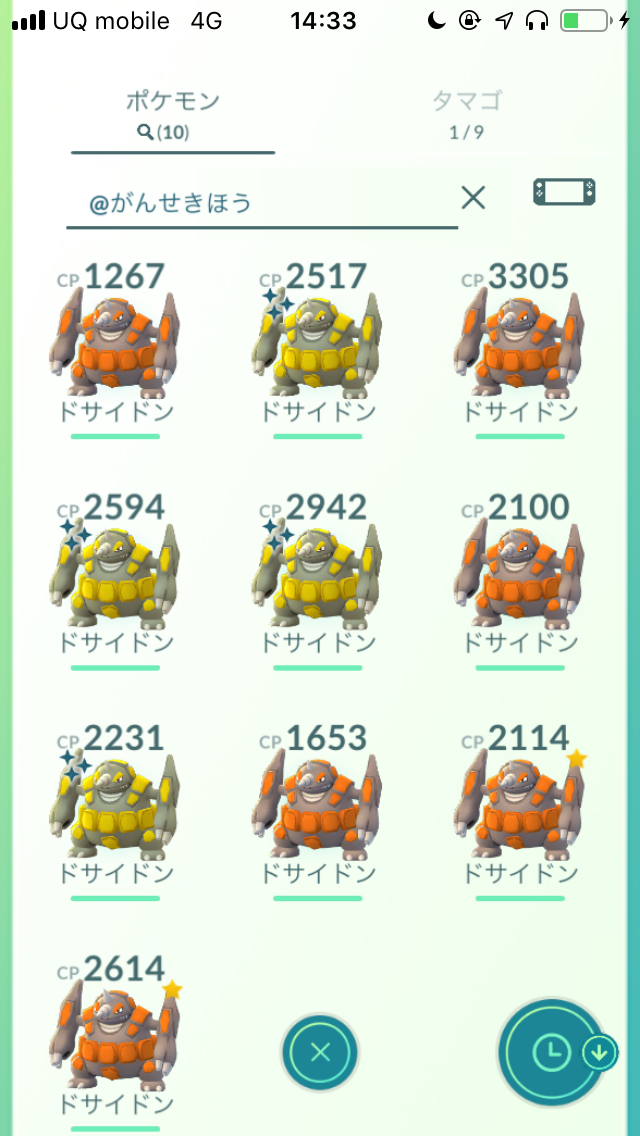Open the Nintendo Switch transfer icon
The image size is (640, 1136).
[x=564, y=193]
